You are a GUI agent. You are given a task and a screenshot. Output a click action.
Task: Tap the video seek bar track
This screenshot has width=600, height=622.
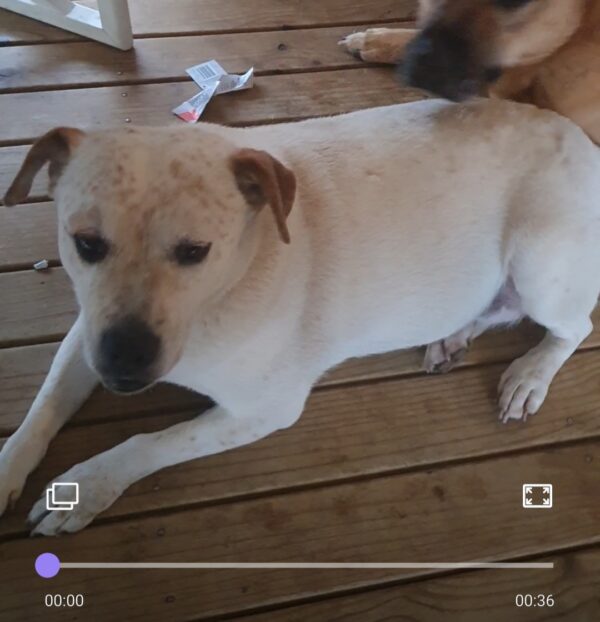[x=300, y=565]
